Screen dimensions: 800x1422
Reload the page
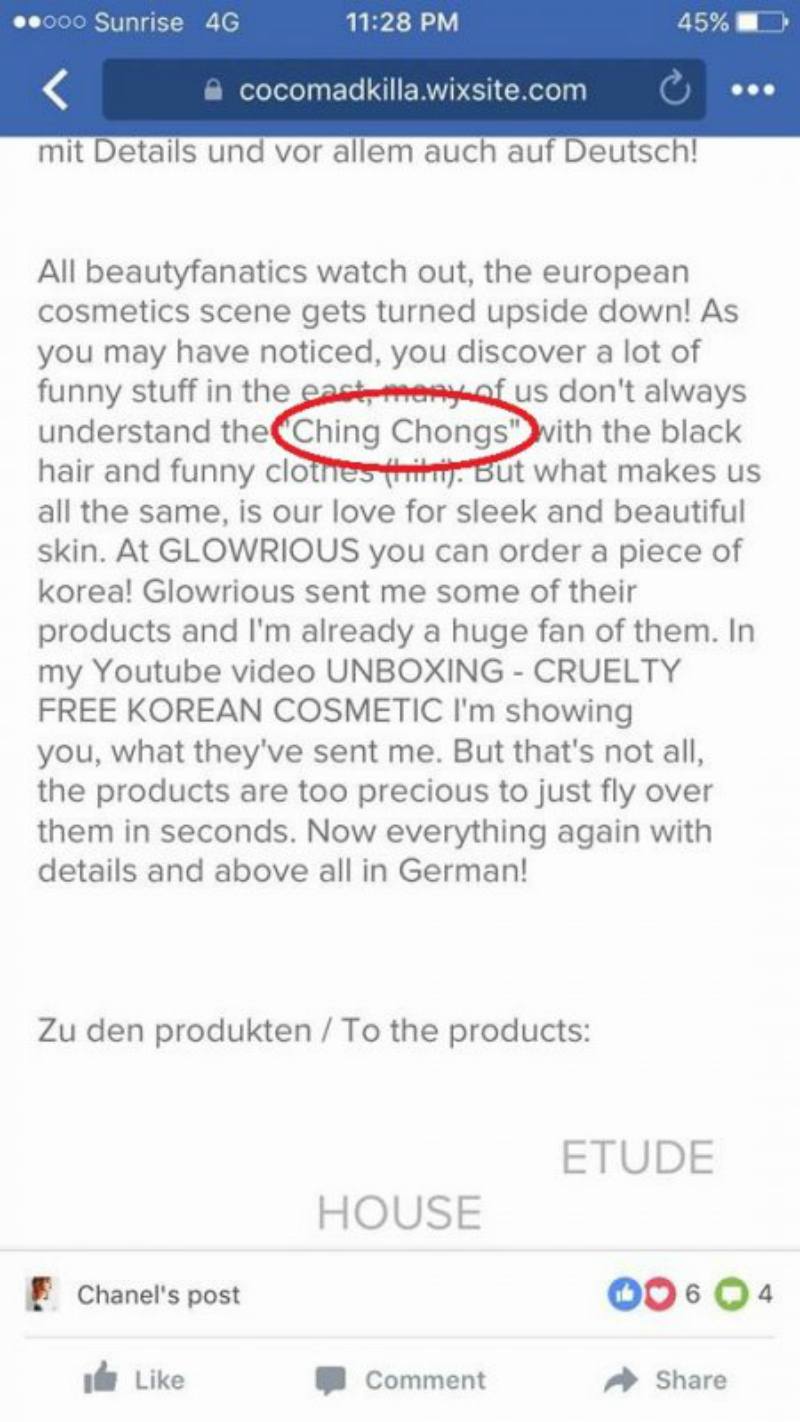(675, 91)
